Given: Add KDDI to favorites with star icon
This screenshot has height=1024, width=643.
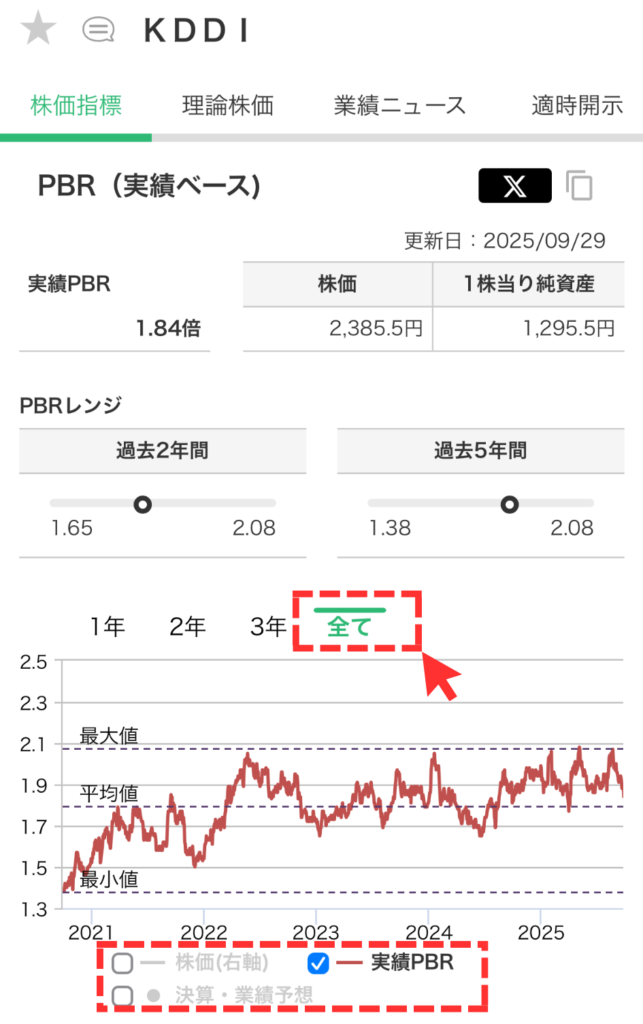Looking at the screenshot, I should point(39,29).
